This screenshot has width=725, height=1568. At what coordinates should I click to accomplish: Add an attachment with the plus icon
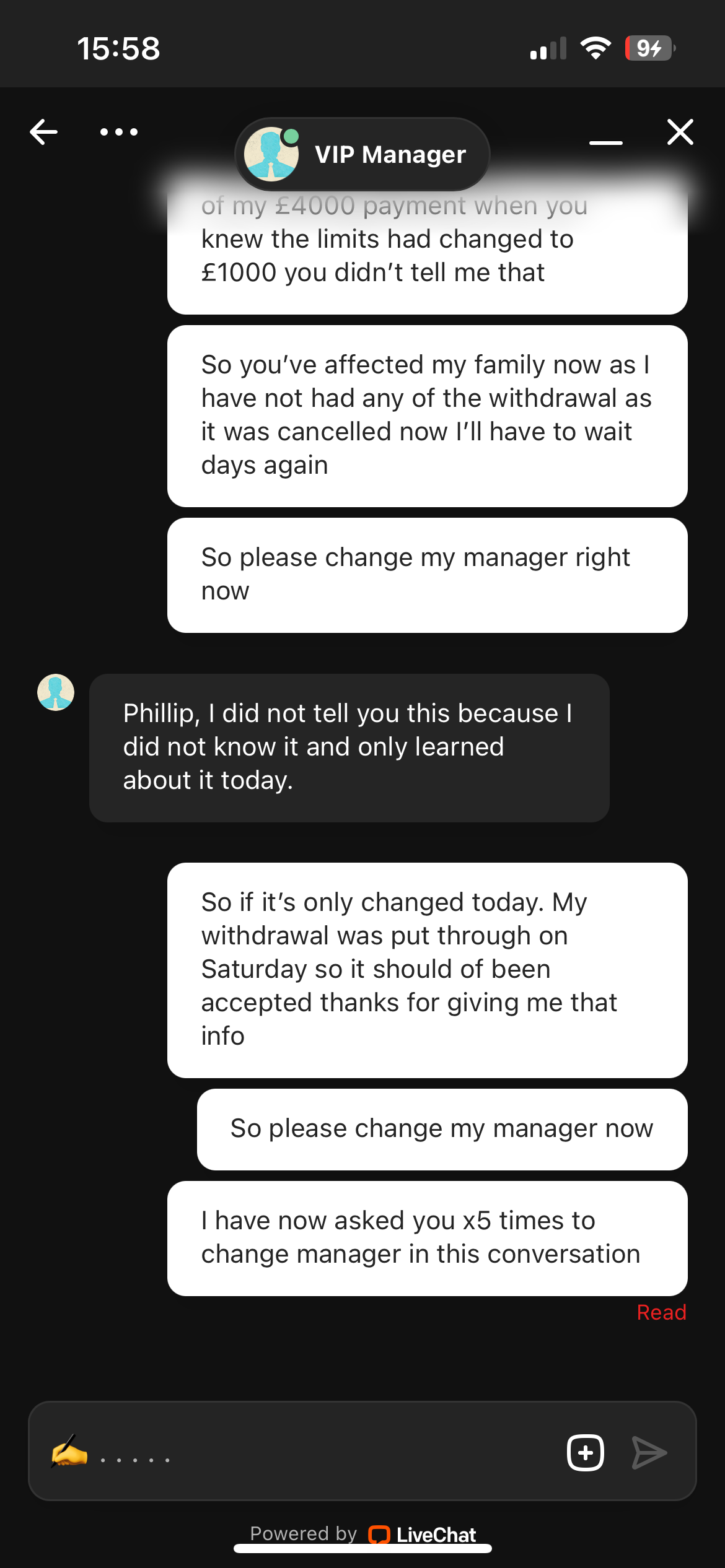point(585,1452)
